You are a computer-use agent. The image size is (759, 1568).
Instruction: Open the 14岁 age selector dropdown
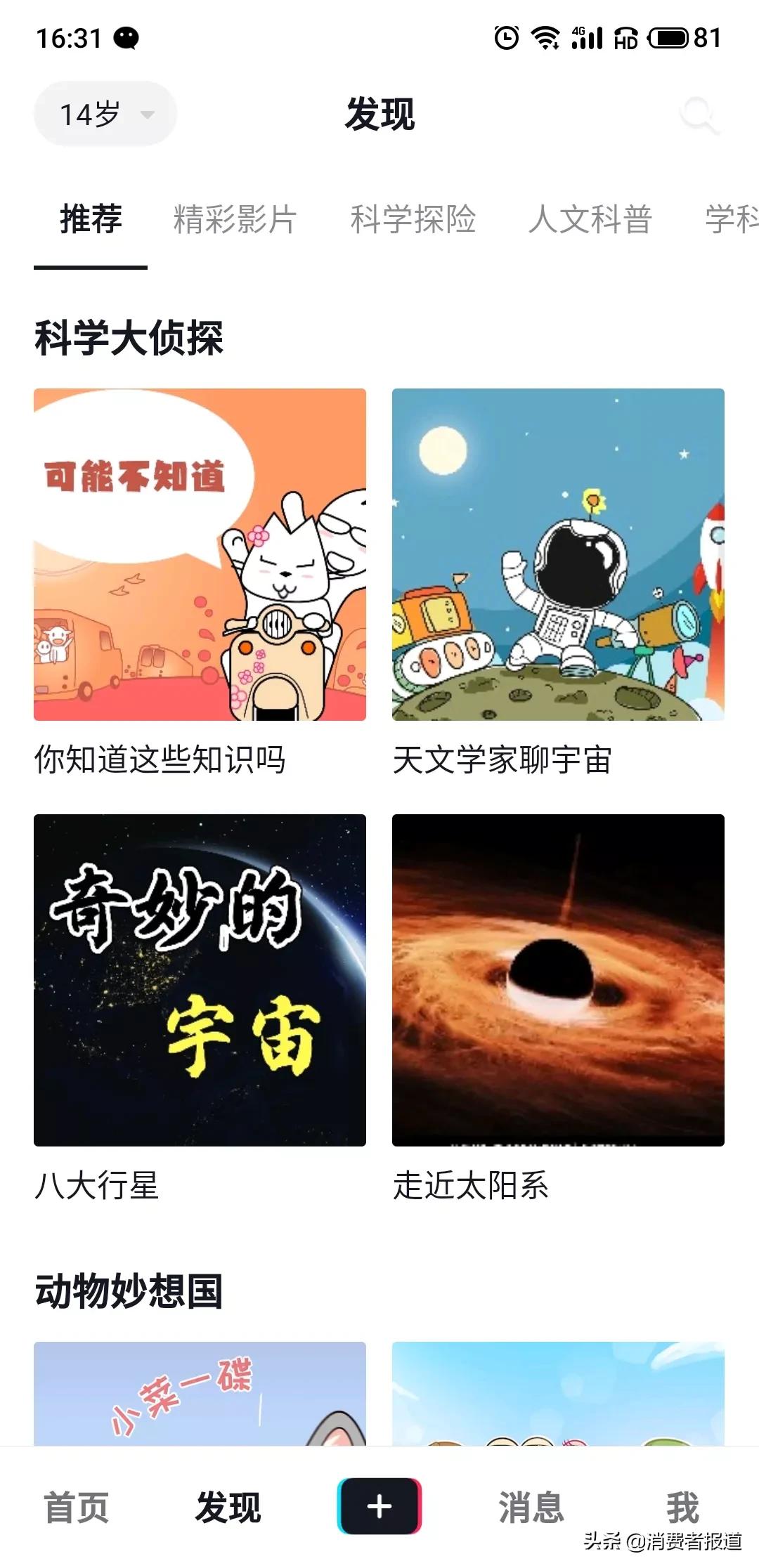click(x=104, y=112)
